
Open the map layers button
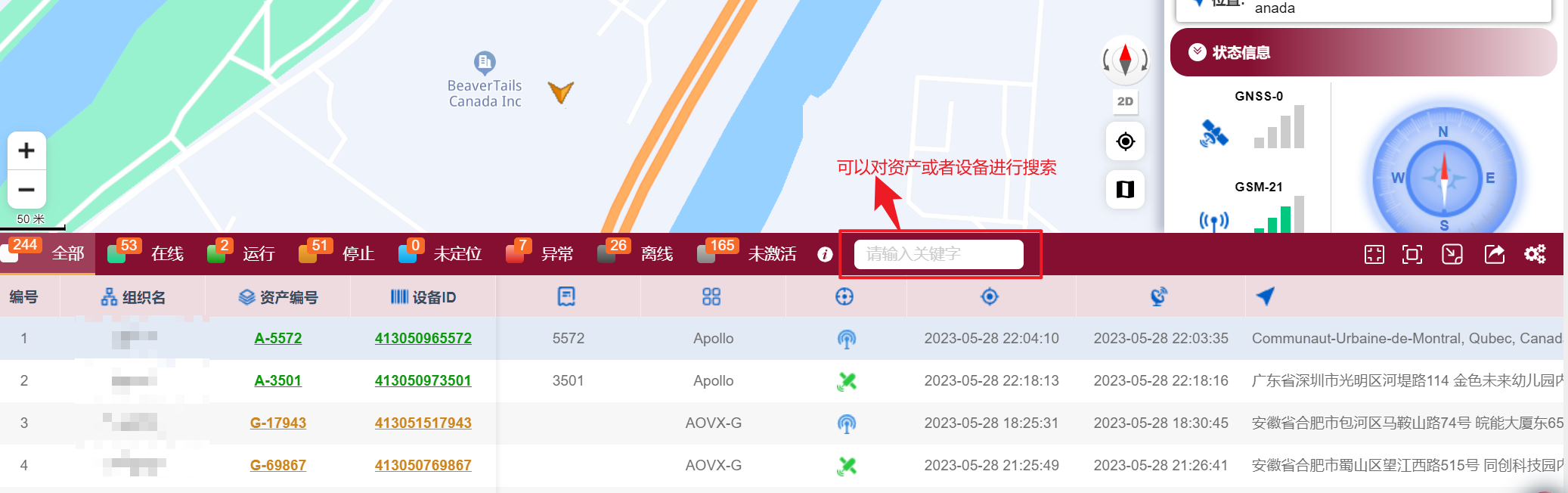point(1125,189)
